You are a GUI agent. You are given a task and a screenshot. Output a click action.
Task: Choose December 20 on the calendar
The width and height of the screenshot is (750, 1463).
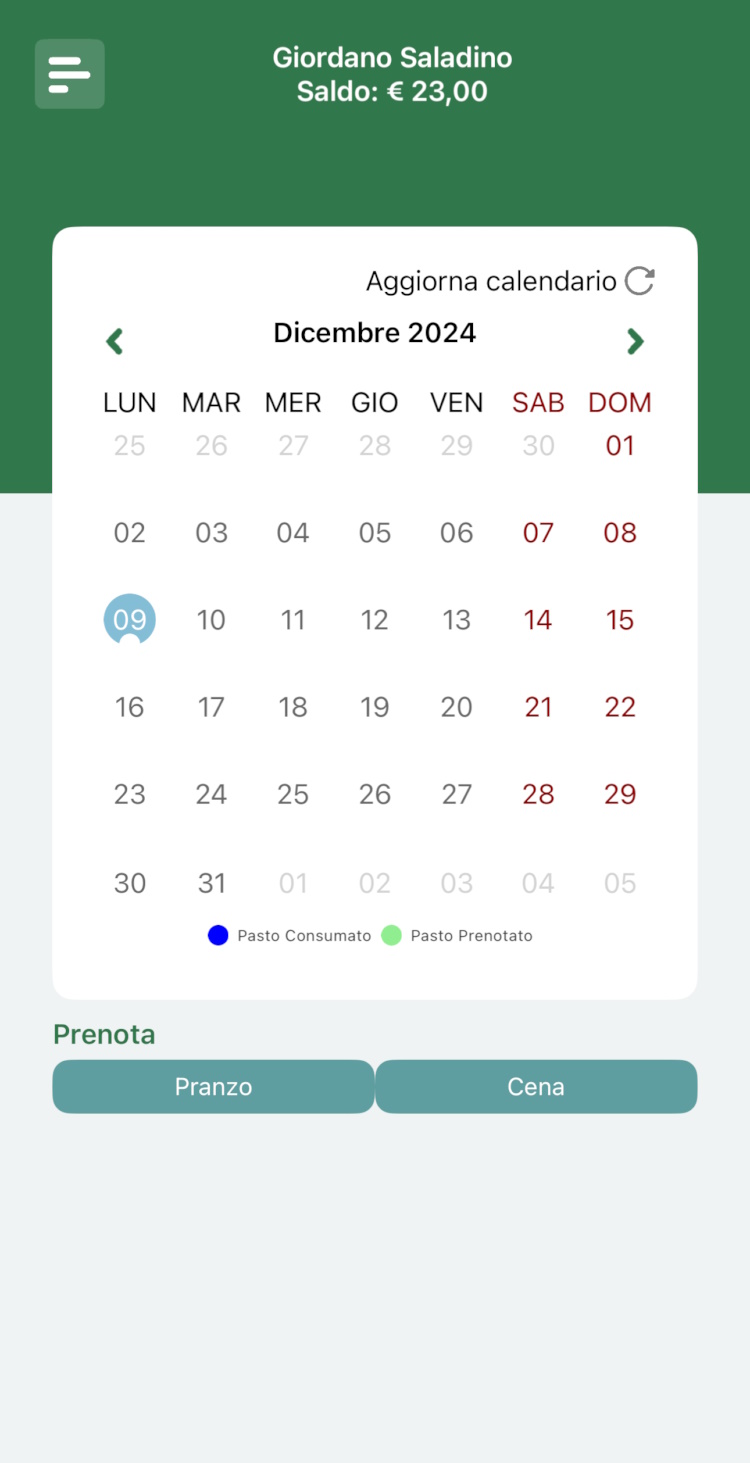coord(457,707)
